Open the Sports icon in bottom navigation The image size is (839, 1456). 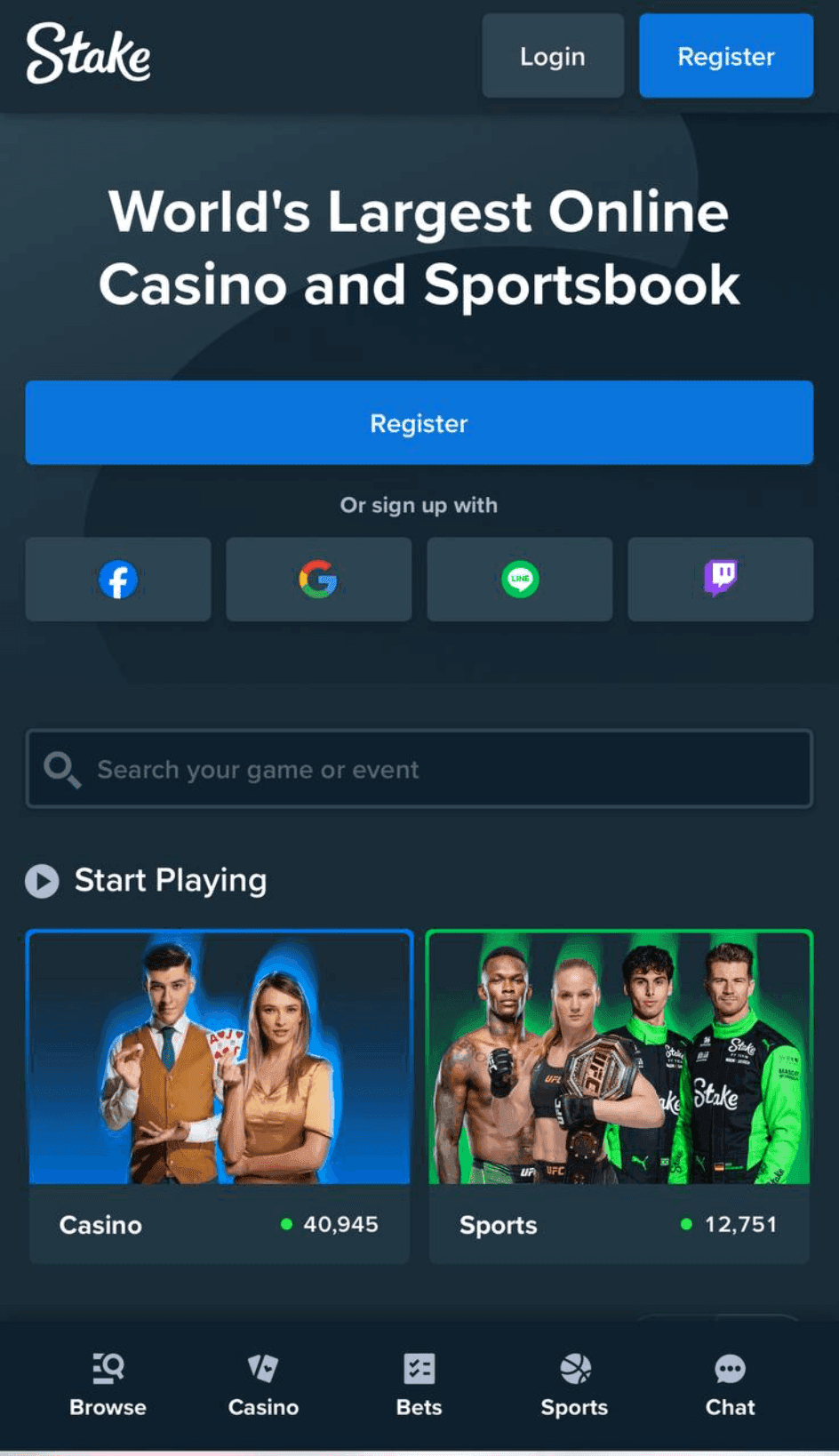[x=573, y=1367]
